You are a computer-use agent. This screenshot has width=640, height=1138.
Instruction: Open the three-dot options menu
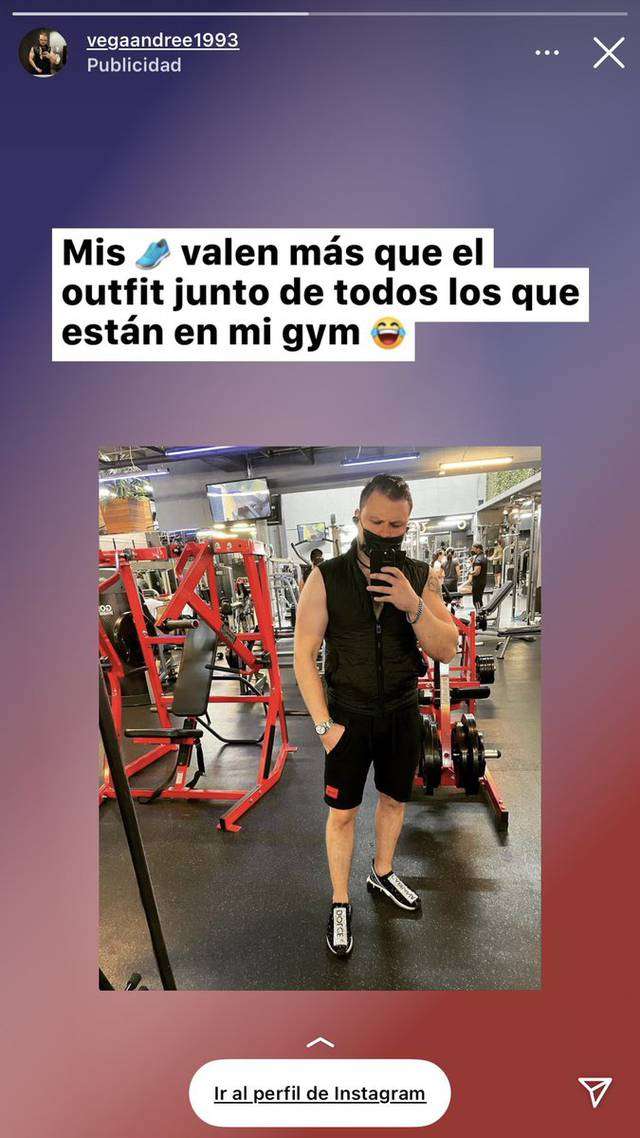point(547,53)
